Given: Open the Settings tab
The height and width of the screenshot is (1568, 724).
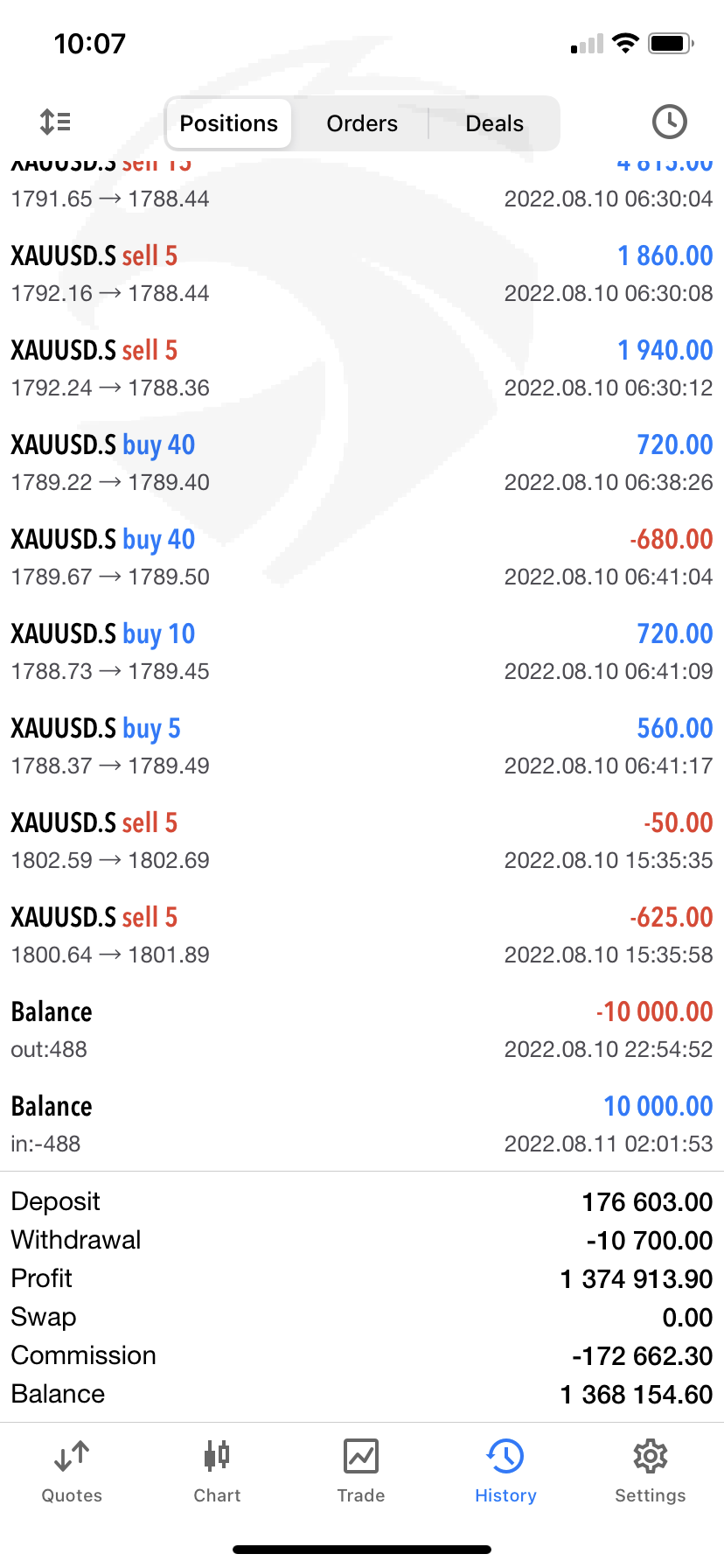Looking at the screenshot, I should click(x=650, y=1472).
